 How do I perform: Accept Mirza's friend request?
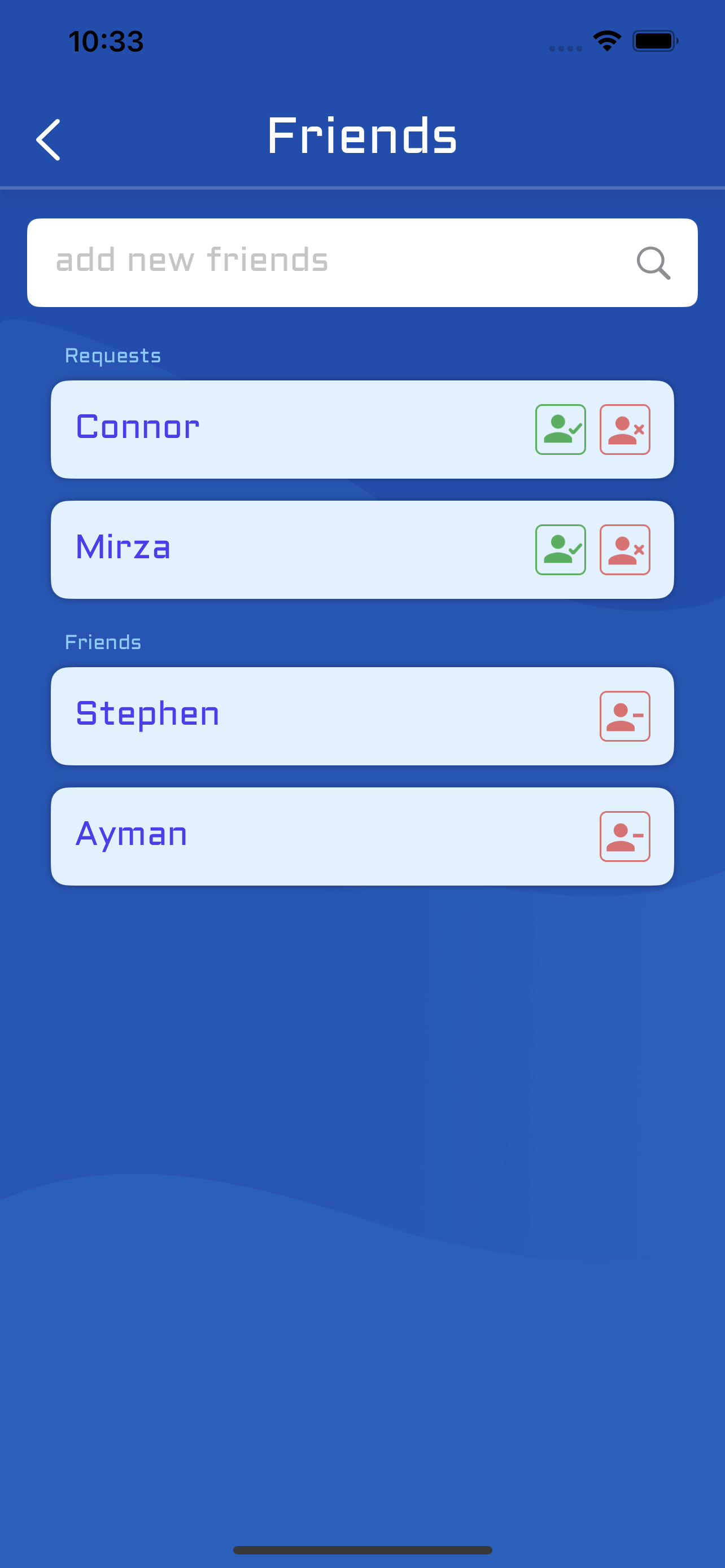click(x=560, y=550)
